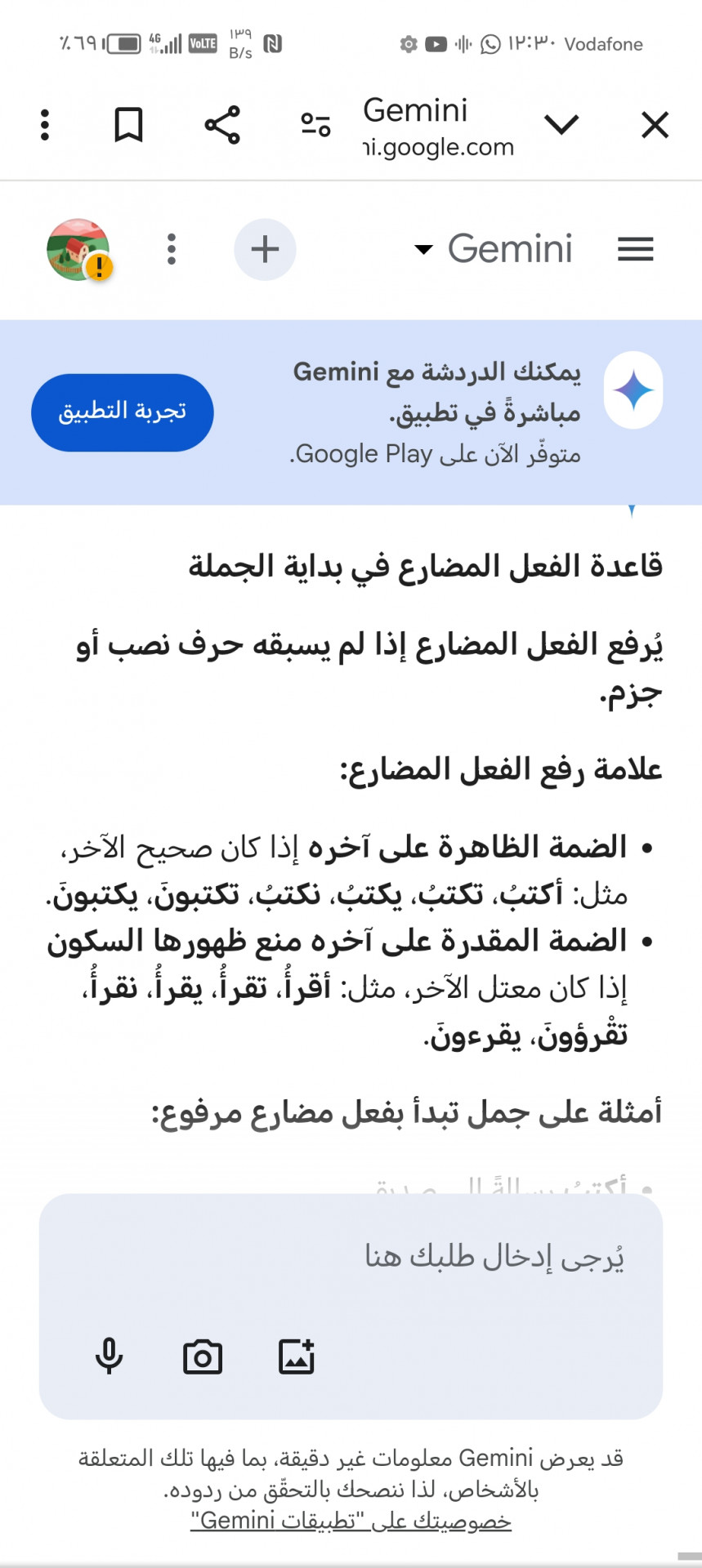Image resolution: width=702 pixels, height=1568 pixels.
Task: Bookmark this page
Action: pos(128,126)
